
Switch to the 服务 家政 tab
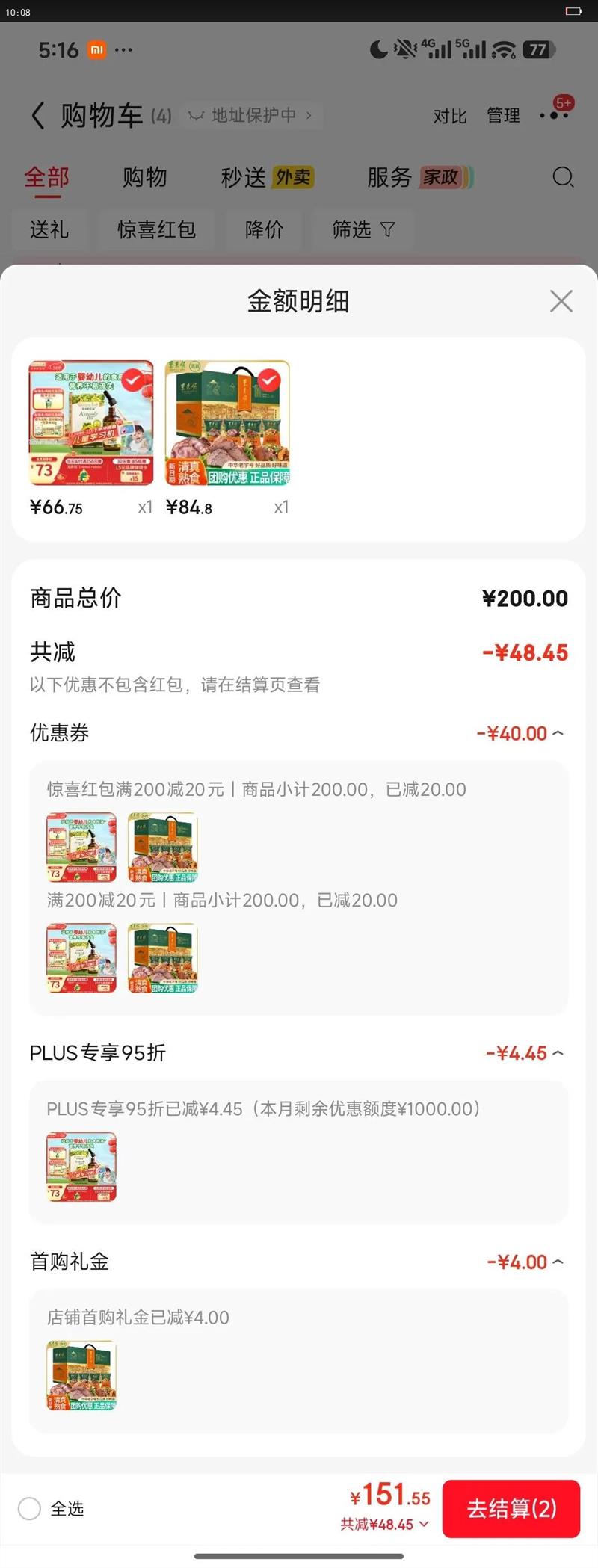click(420, 177)
